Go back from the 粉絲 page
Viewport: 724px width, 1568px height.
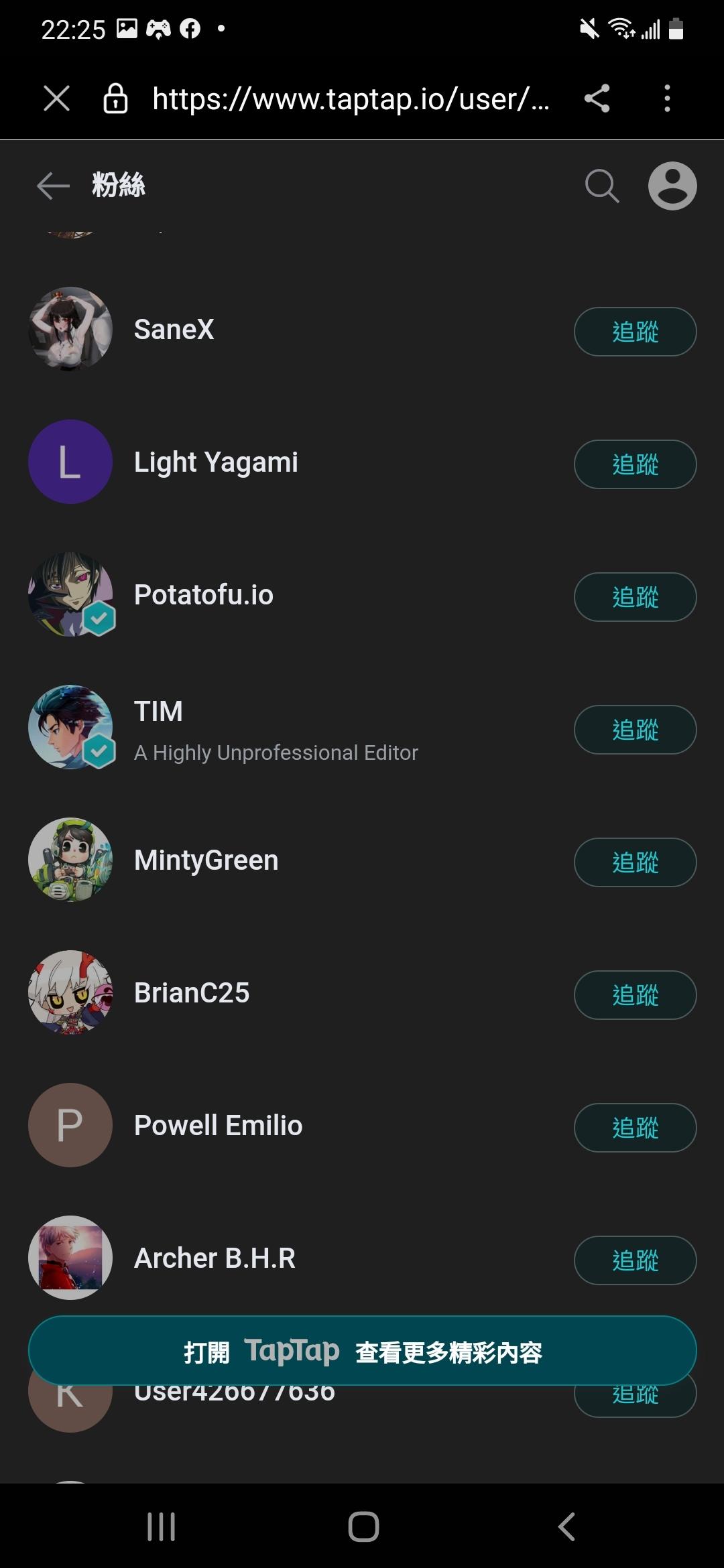tap(53, 186)
